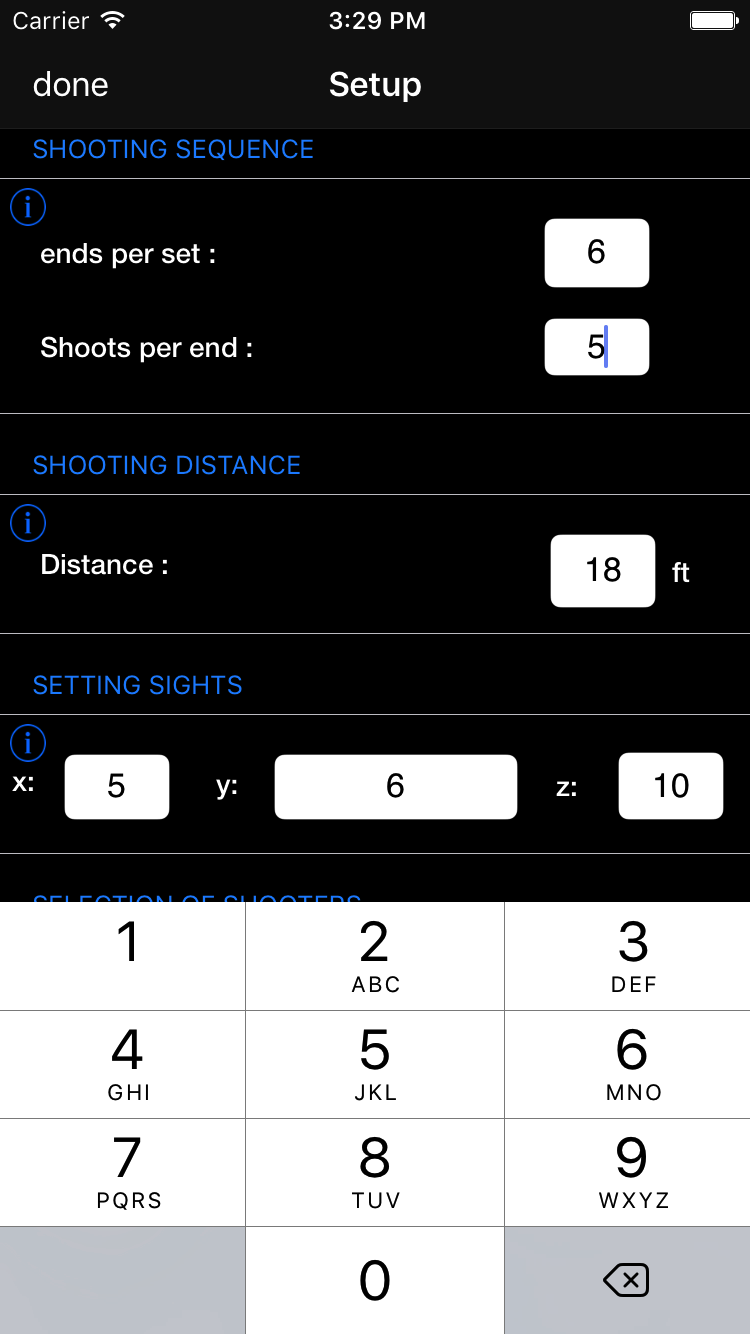This screenshot has width=750, height=1334.
Task: Edit the Distance value field
Action: (602, 571)
